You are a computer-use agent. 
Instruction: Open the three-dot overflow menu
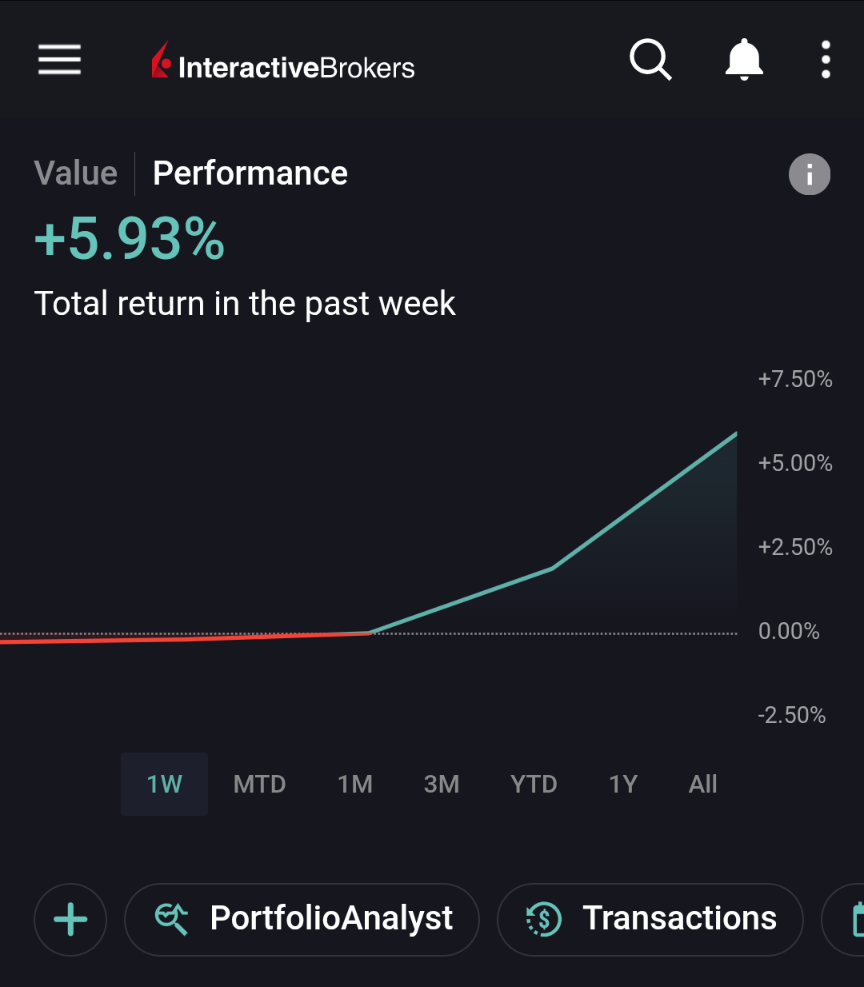coord(825,61)
